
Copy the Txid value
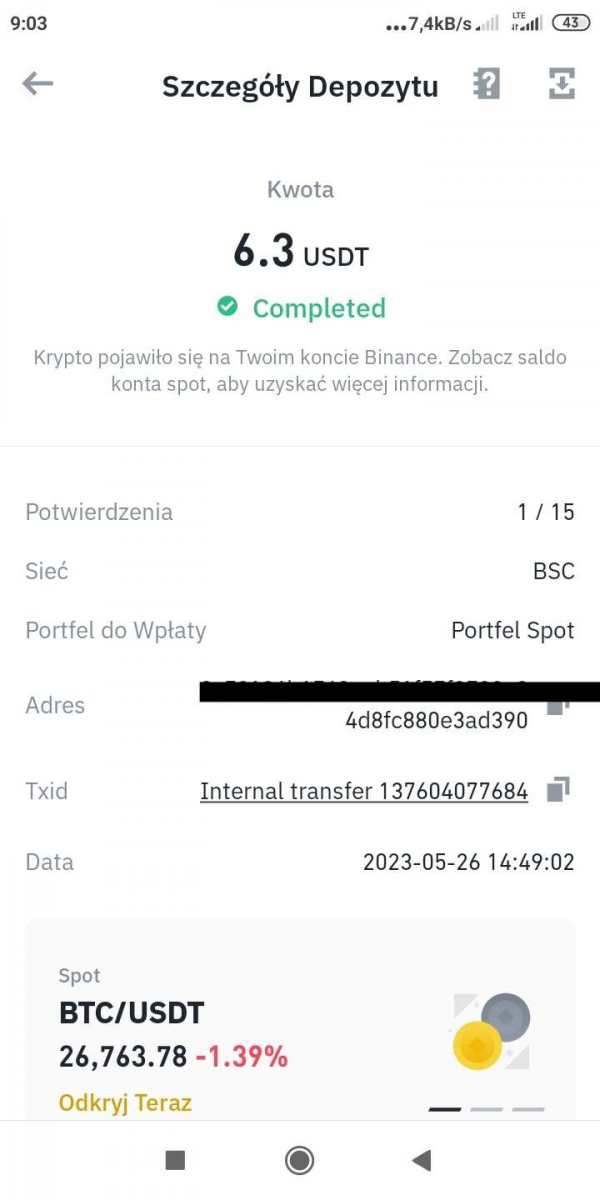tap(558, 790)
